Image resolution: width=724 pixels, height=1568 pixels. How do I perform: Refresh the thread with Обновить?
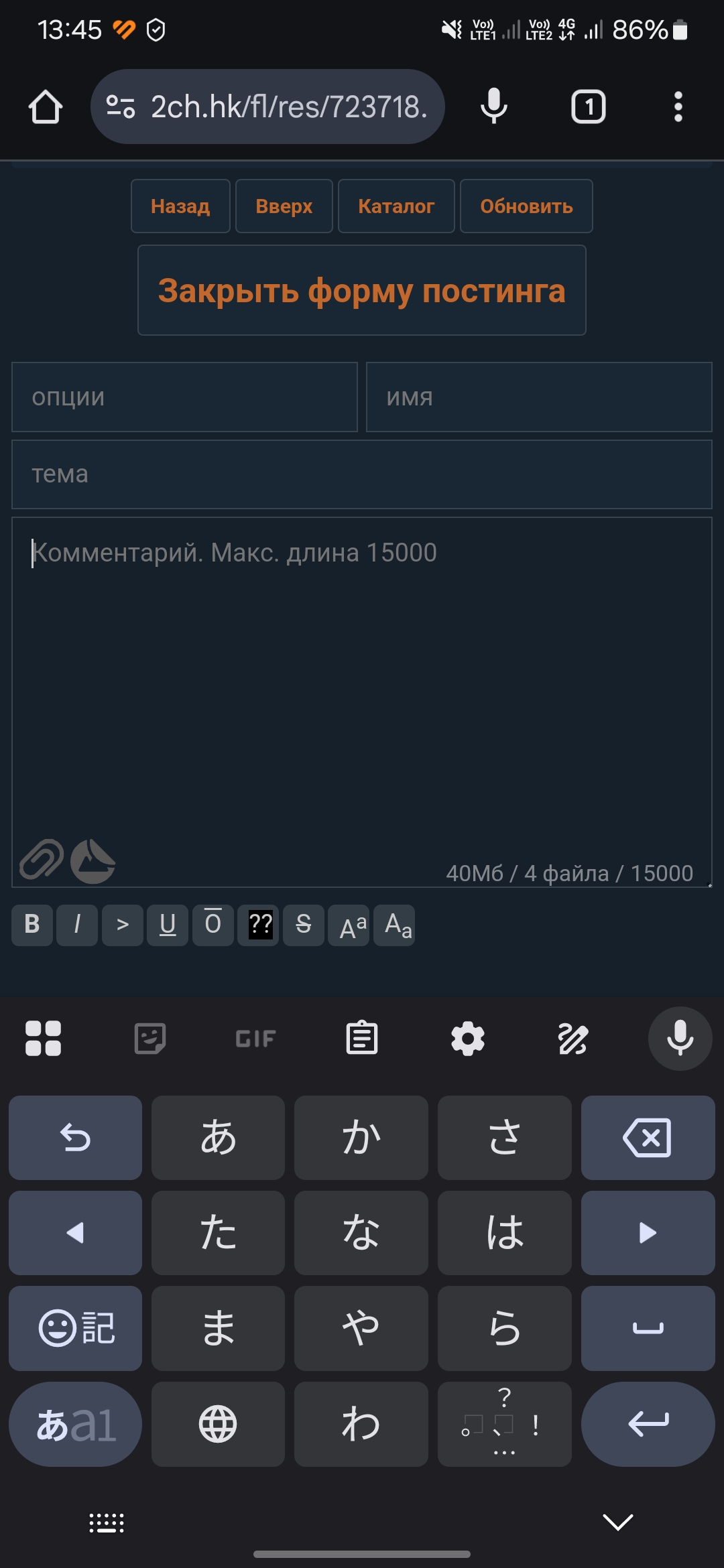click(526, 206)
